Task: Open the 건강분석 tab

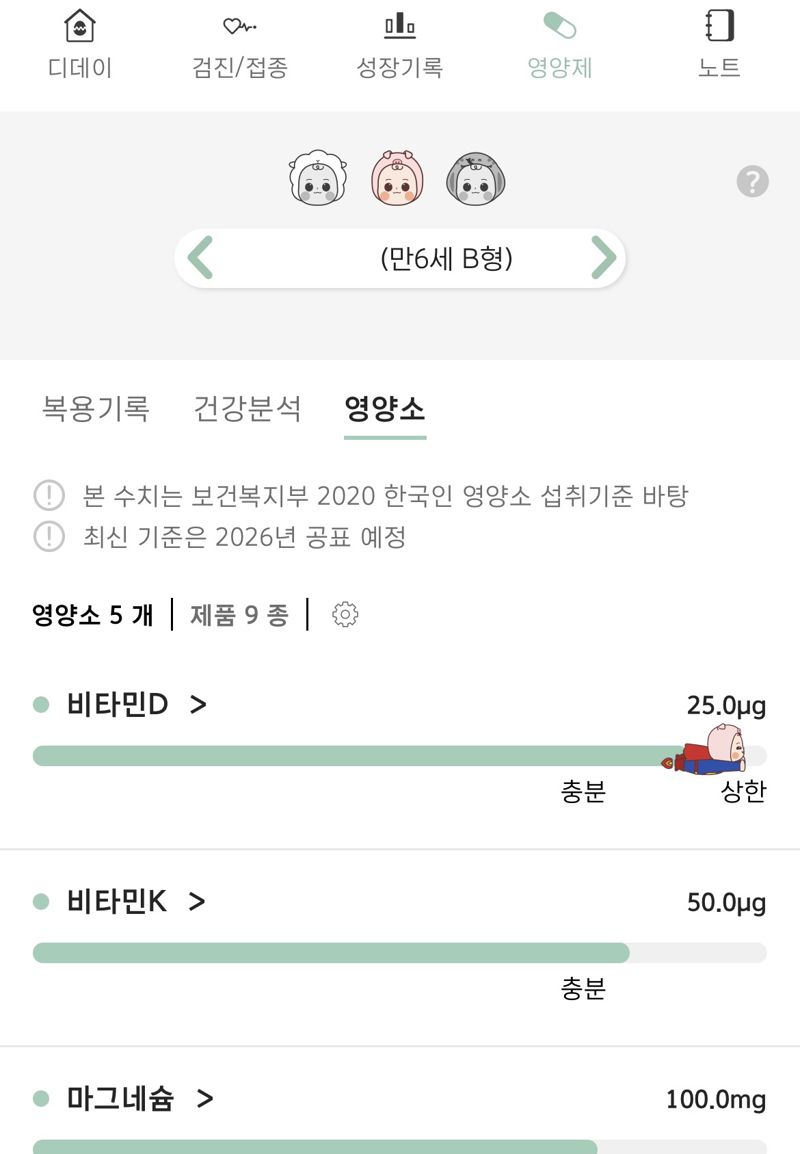Action: [x=250, y=409]
